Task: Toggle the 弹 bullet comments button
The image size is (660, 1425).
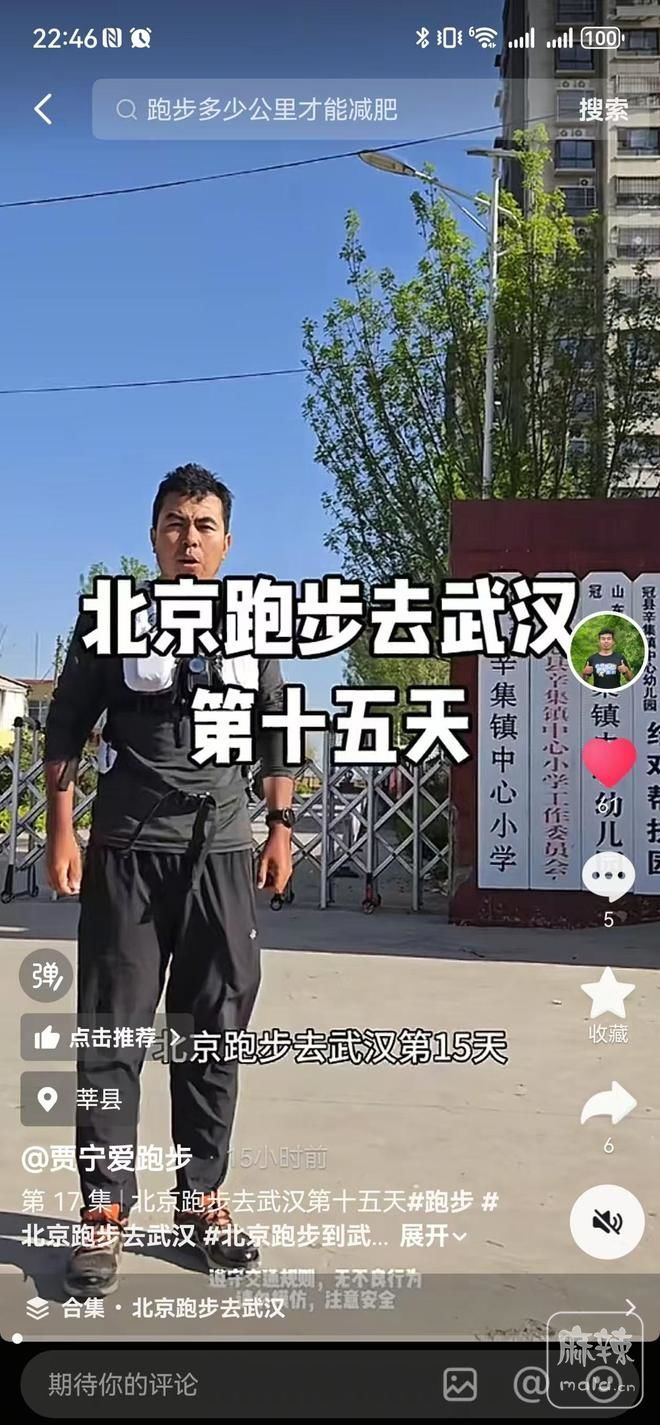Action: [x=46, y=975]
